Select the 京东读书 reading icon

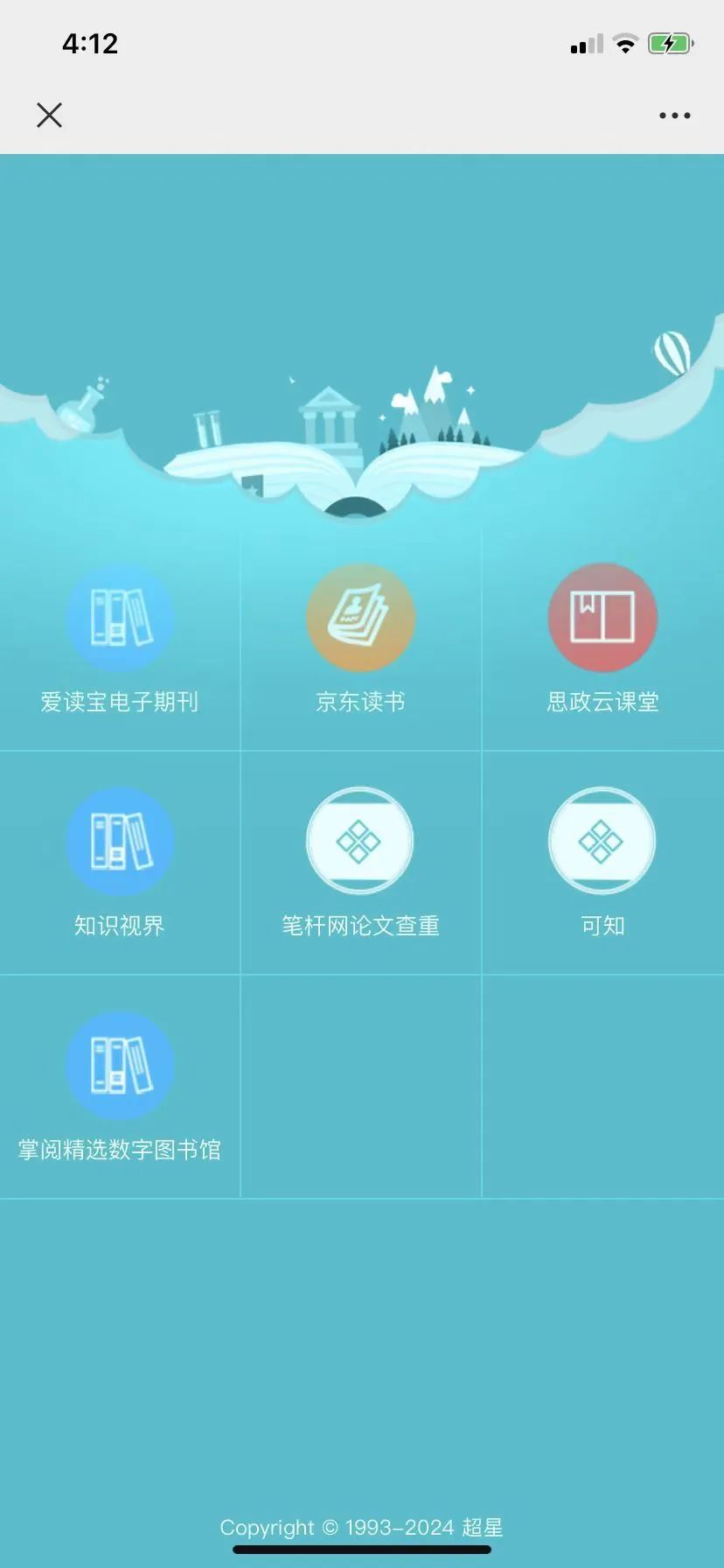click(361, 617)
